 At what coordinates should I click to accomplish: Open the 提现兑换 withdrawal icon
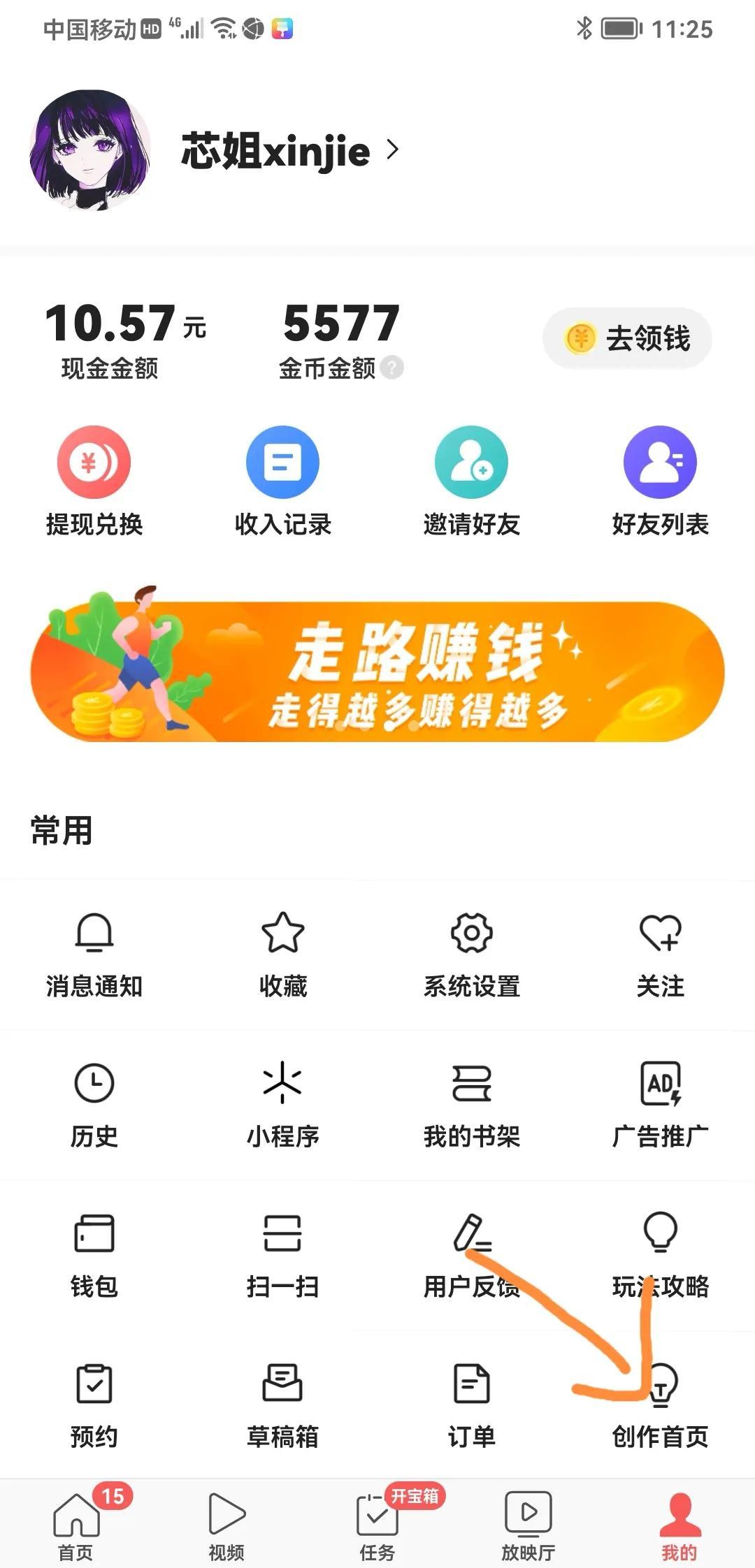[x=92, y=482]
